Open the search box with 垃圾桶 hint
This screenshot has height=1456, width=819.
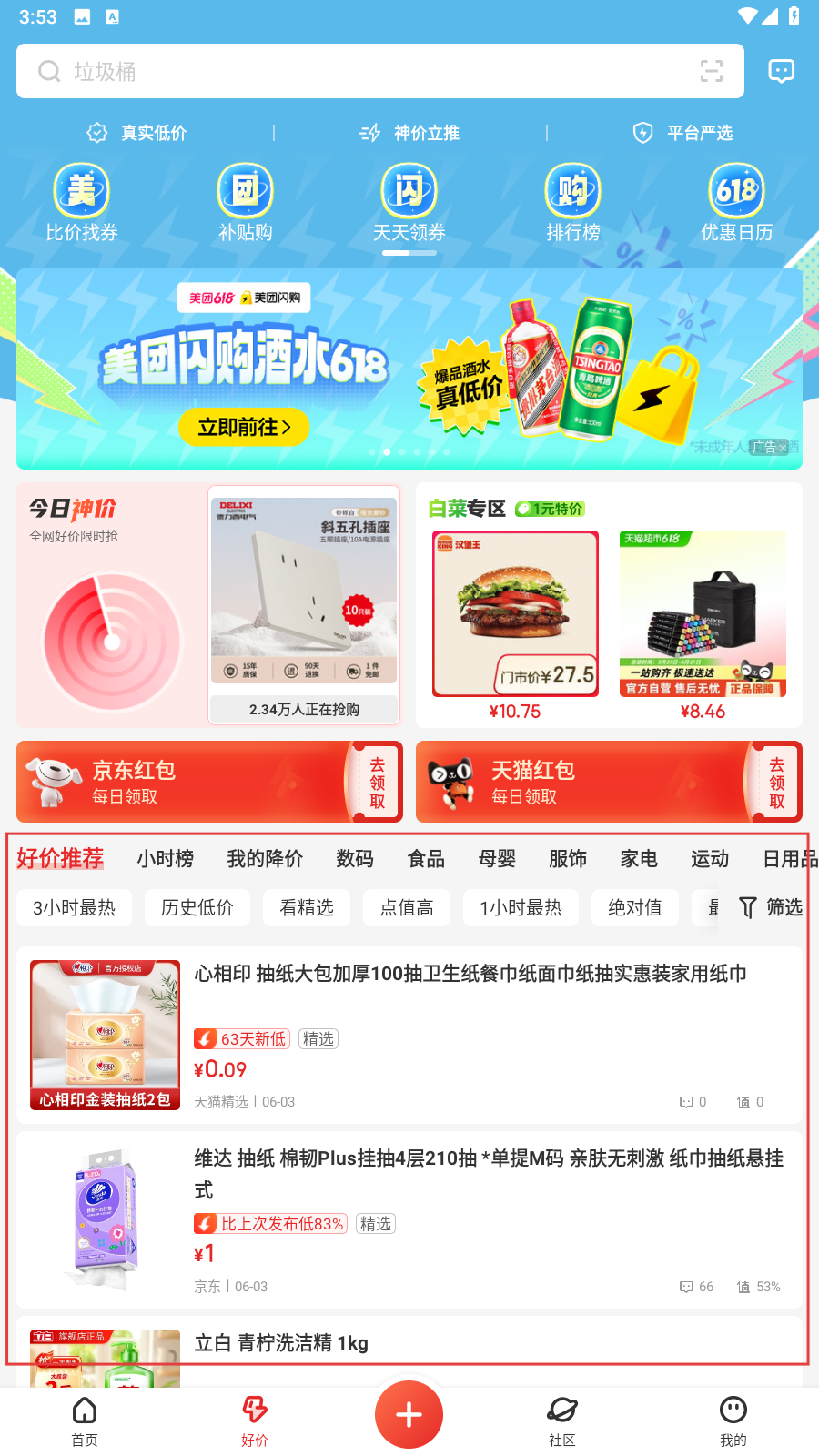pos(364,71)
